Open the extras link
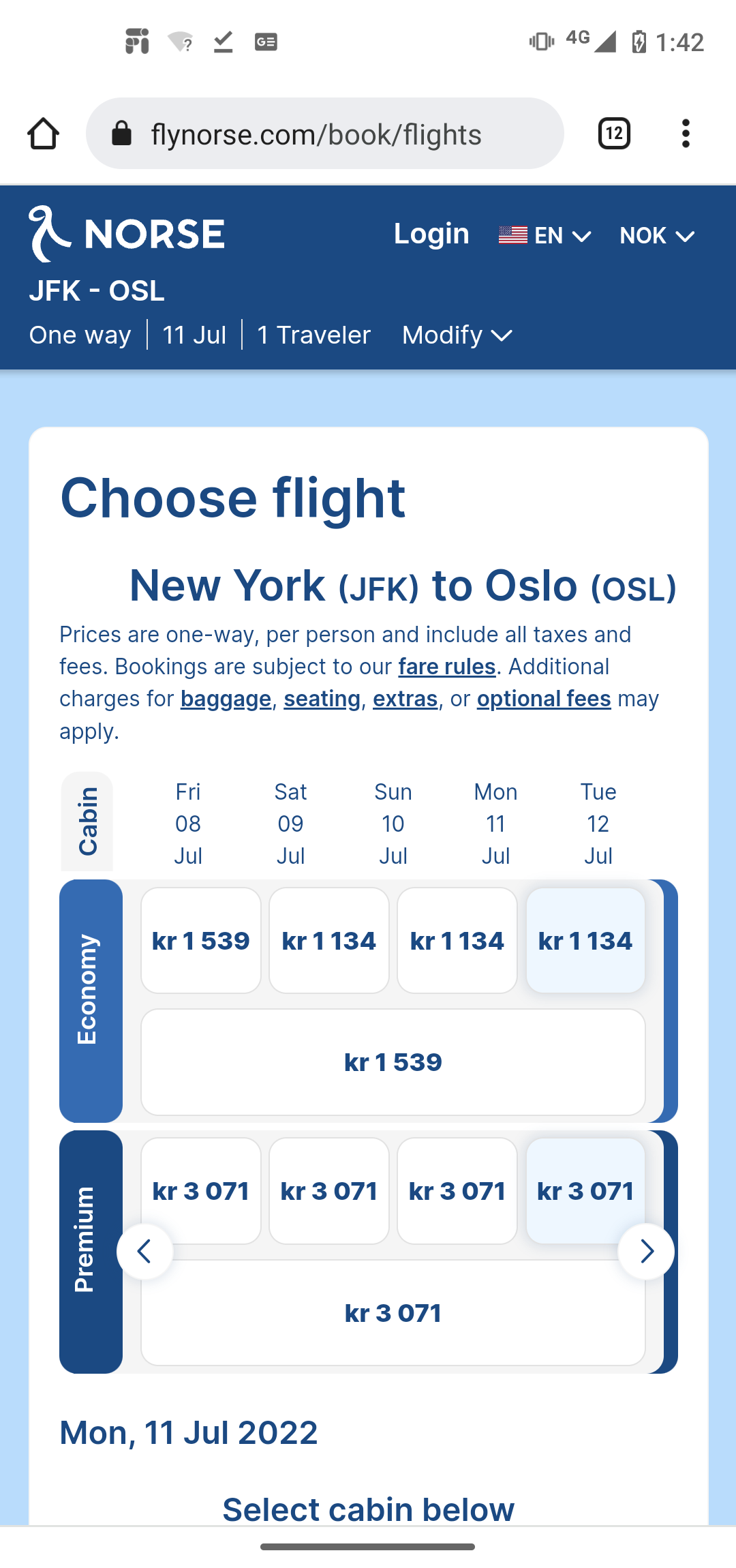736x1568 pixels. (x=405, y=699)
